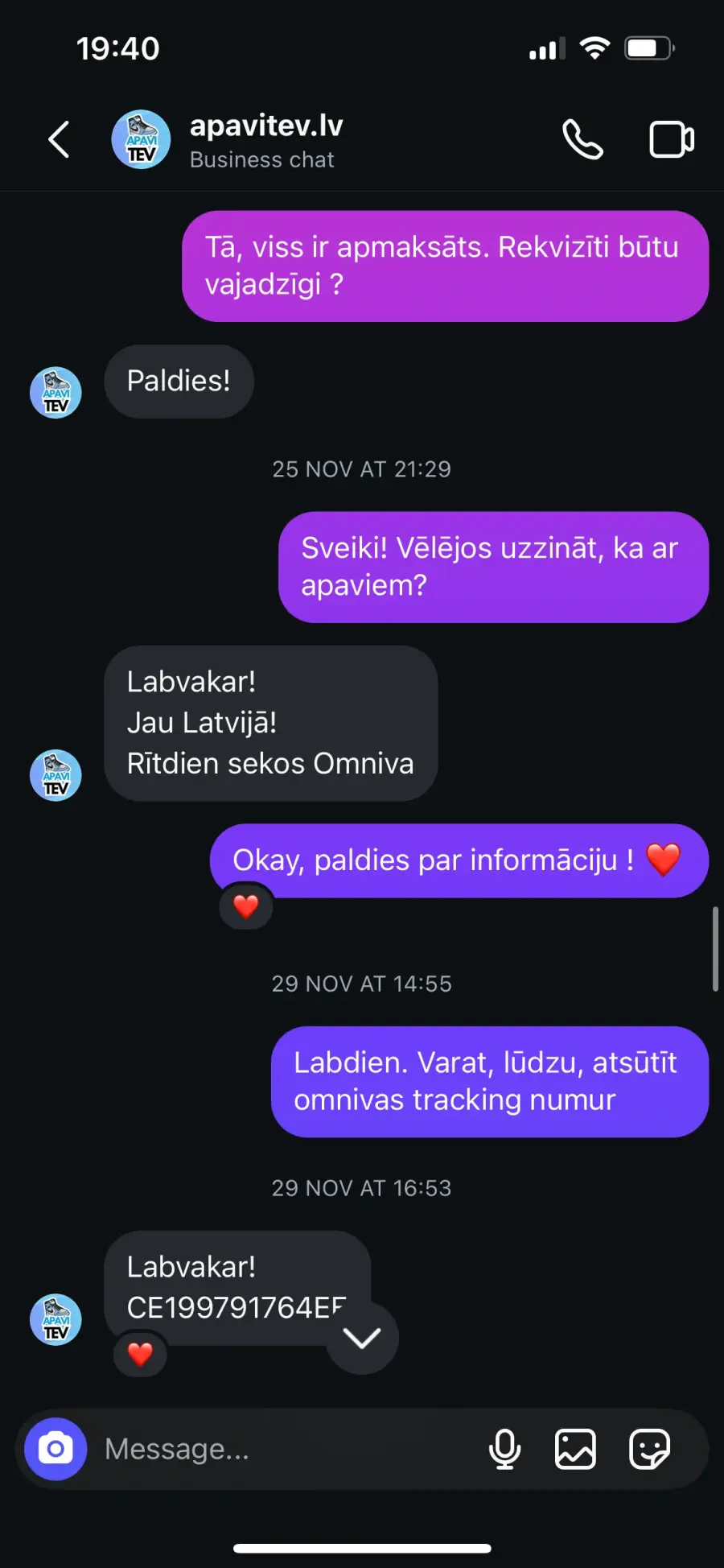Start a video call with apavitev.lv
Viewport: 724px width, 1568px height.
672,139
